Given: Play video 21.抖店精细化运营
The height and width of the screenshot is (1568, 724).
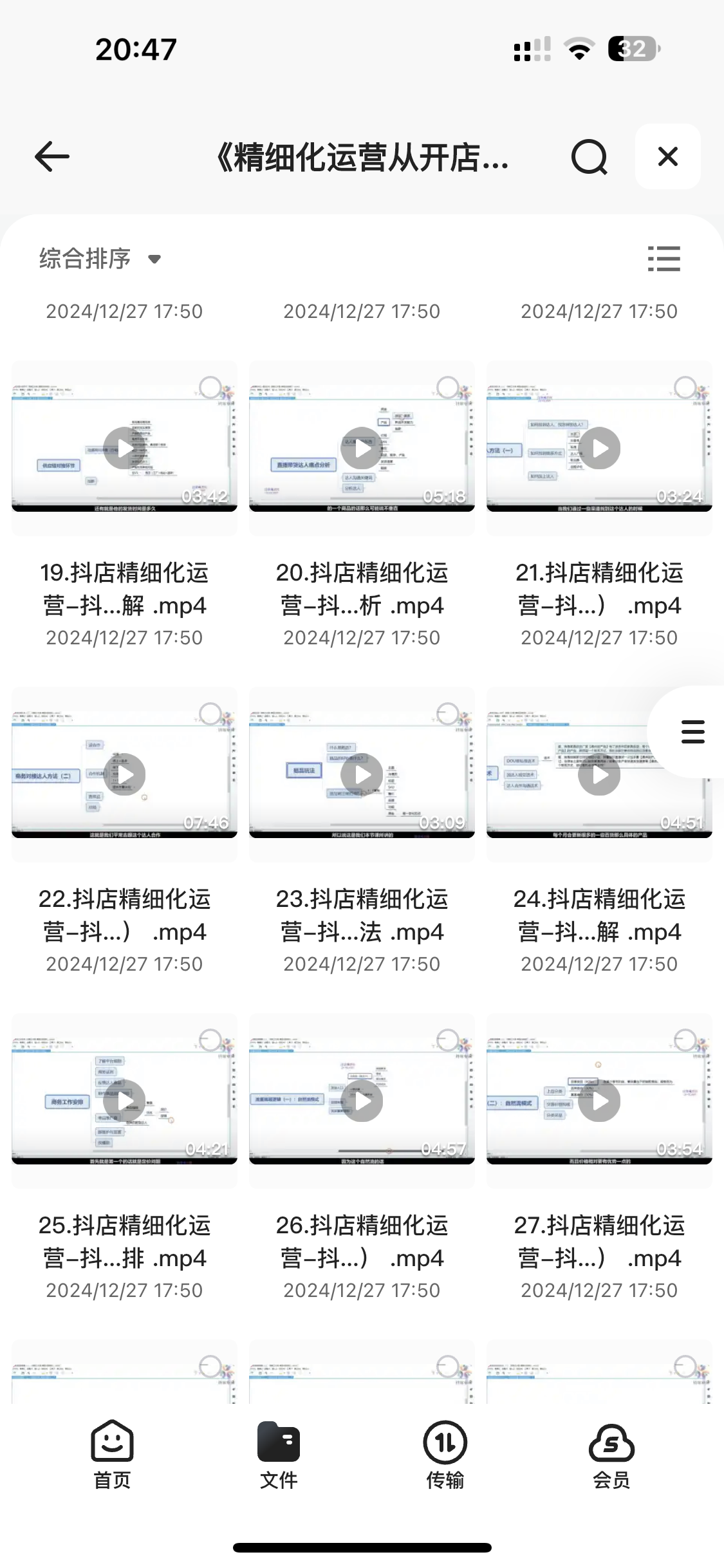Looking at the screenshot, I should (x=599, y=447).
